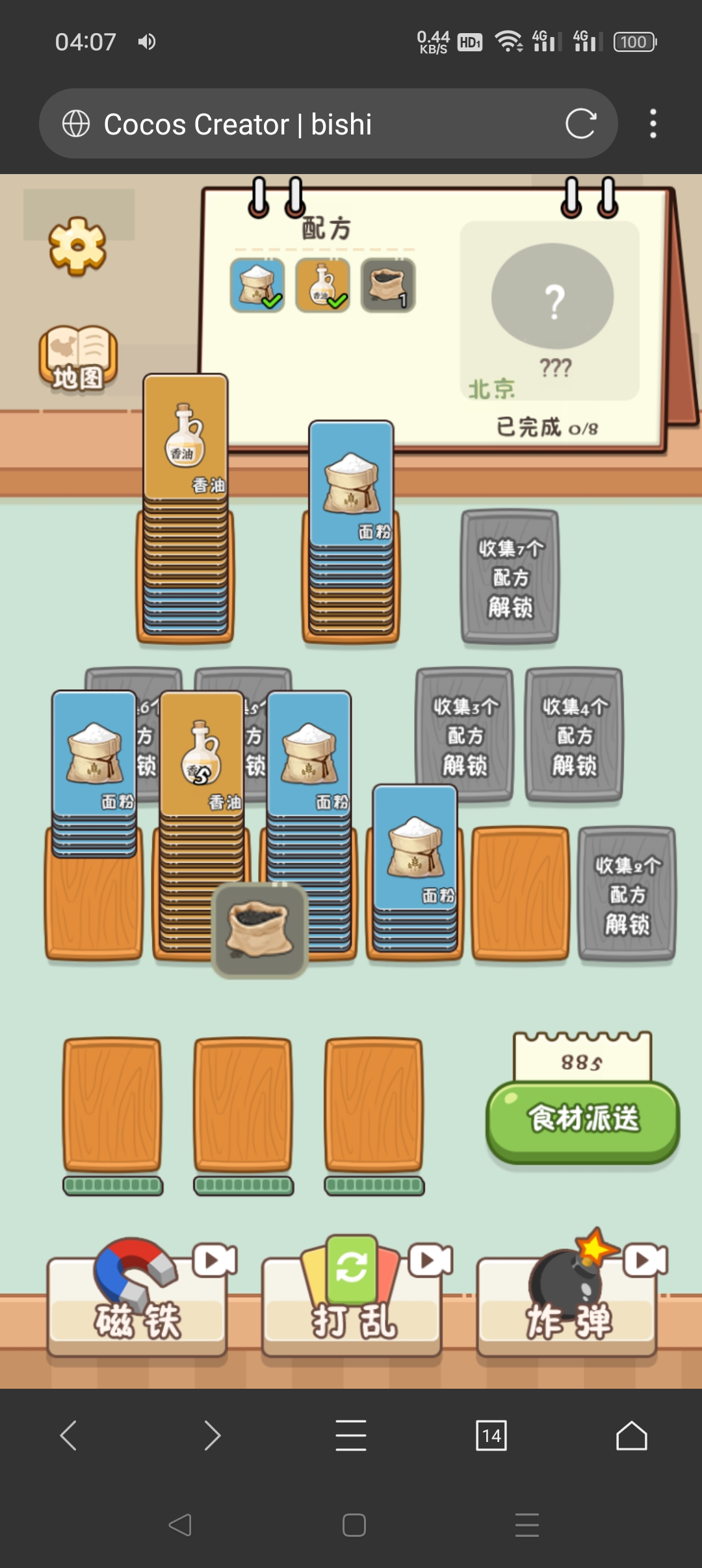Open the 地图 map book
Image resolution: width=702 pixels, height=1568 pixels.
tap(78, 358)
